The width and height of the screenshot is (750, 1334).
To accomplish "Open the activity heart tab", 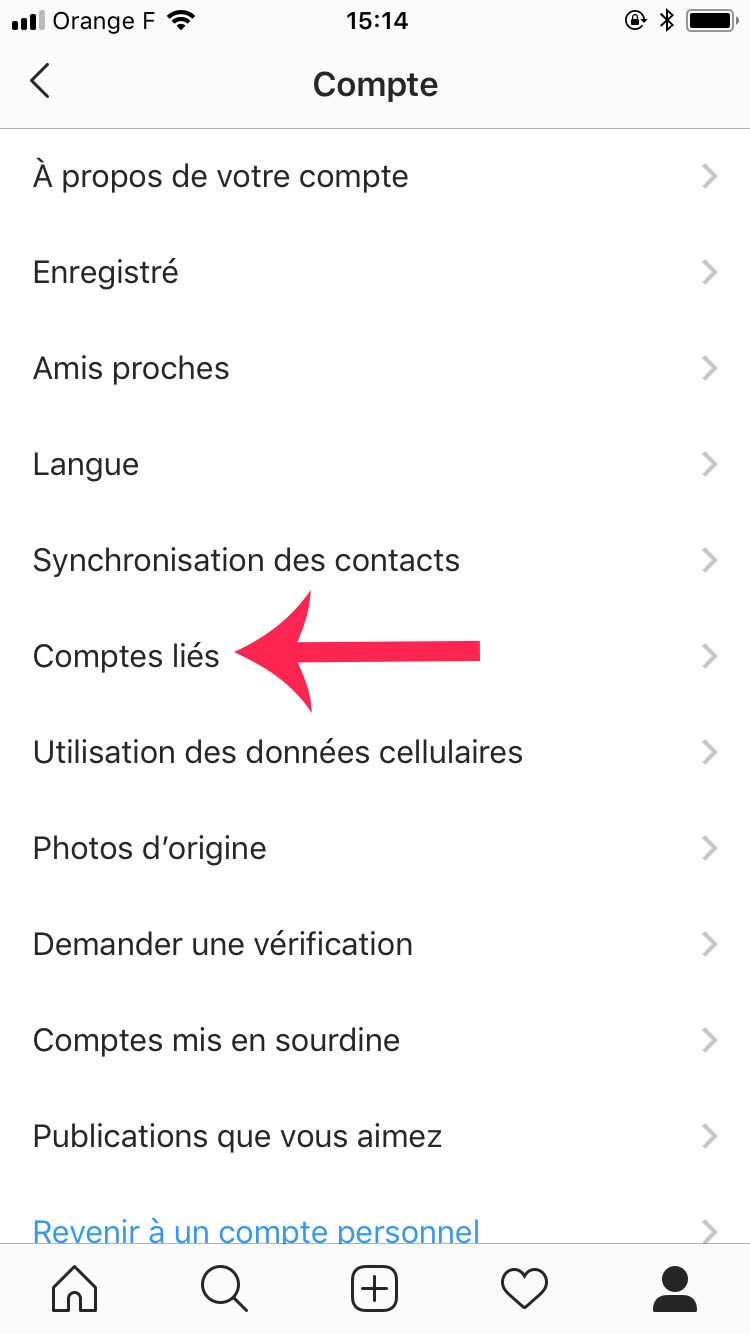I will click(525, 1288).
